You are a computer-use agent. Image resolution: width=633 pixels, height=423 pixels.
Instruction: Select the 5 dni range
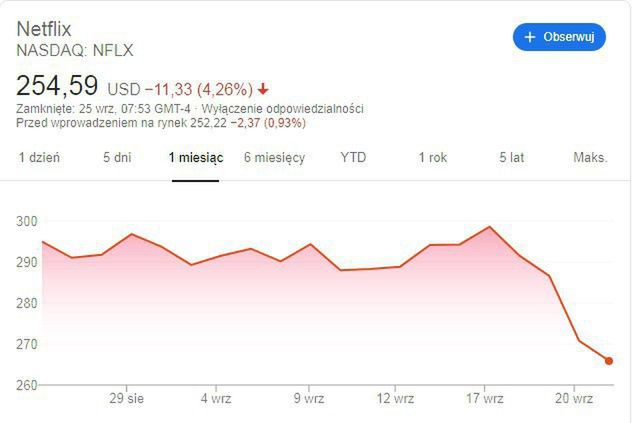[117, 158]
